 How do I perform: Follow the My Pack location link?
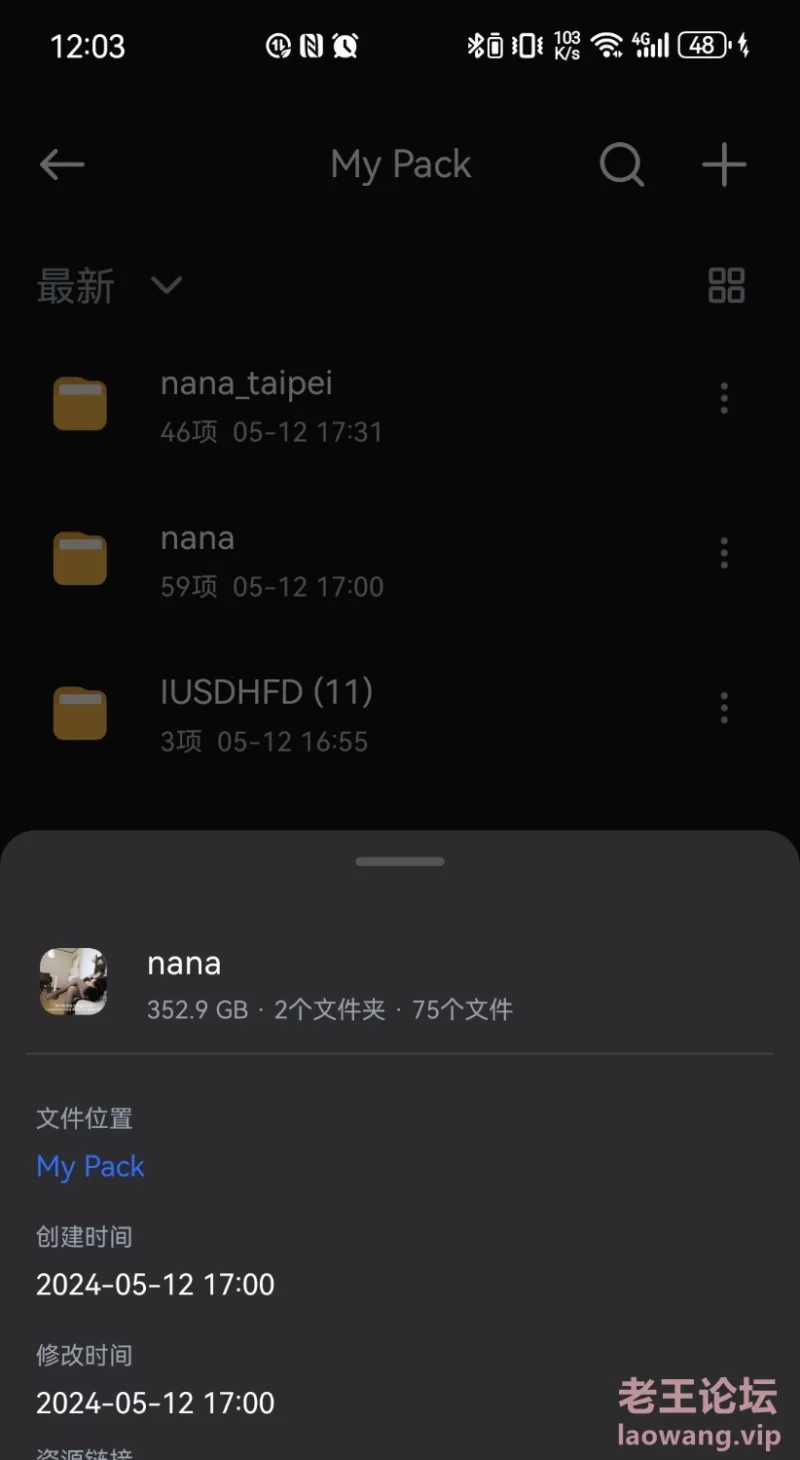click(91, 1167)
